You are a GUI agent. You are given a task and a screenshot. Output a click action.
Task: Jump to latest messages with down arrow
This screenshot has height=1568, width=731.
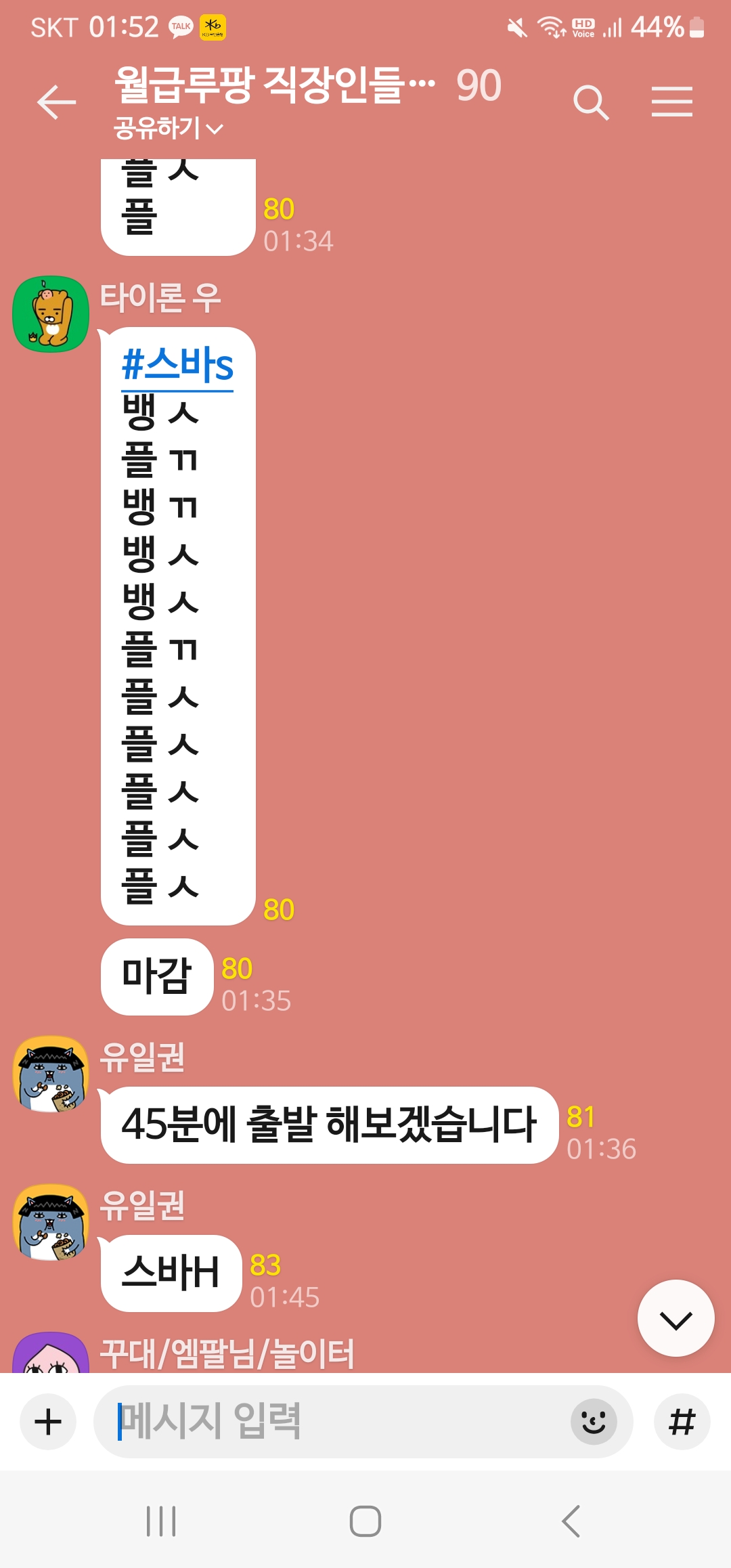pos(675,1318)
